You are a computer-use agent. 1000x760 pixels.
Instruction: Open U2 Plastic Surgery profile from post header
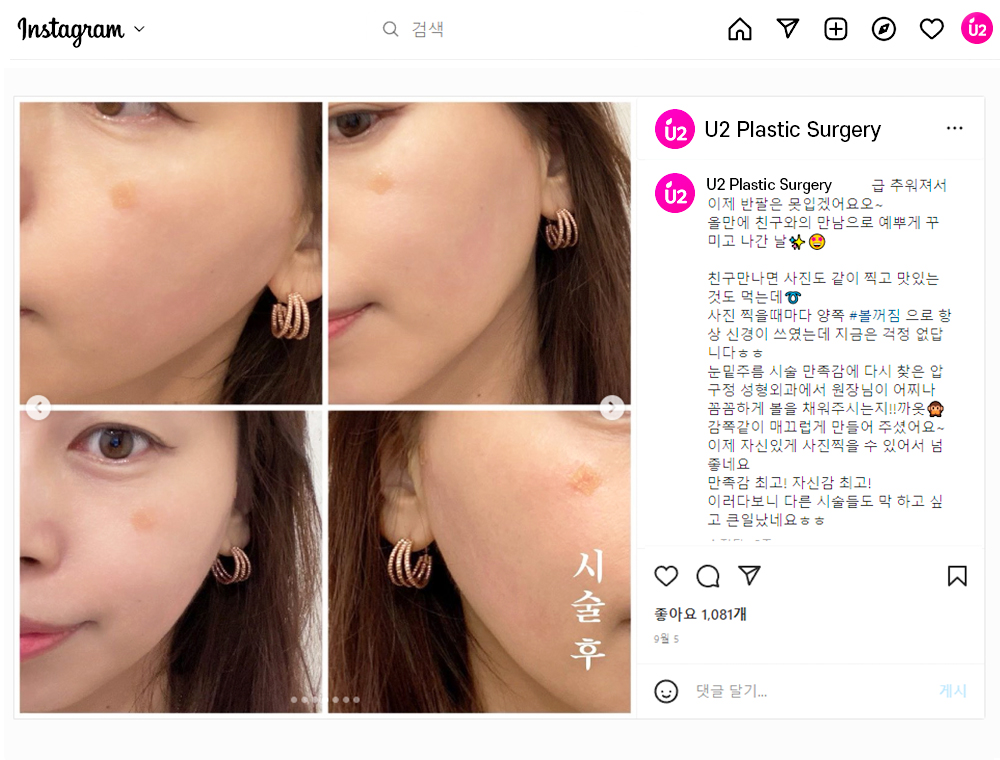coord(792,129)
